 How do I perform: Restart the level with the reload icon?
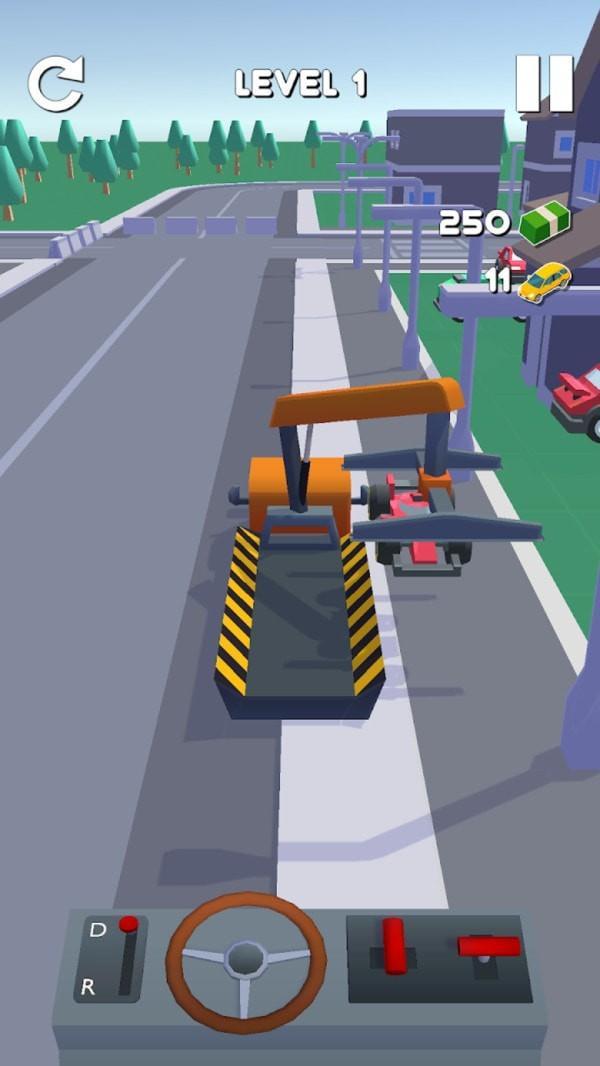coord(56,83)
